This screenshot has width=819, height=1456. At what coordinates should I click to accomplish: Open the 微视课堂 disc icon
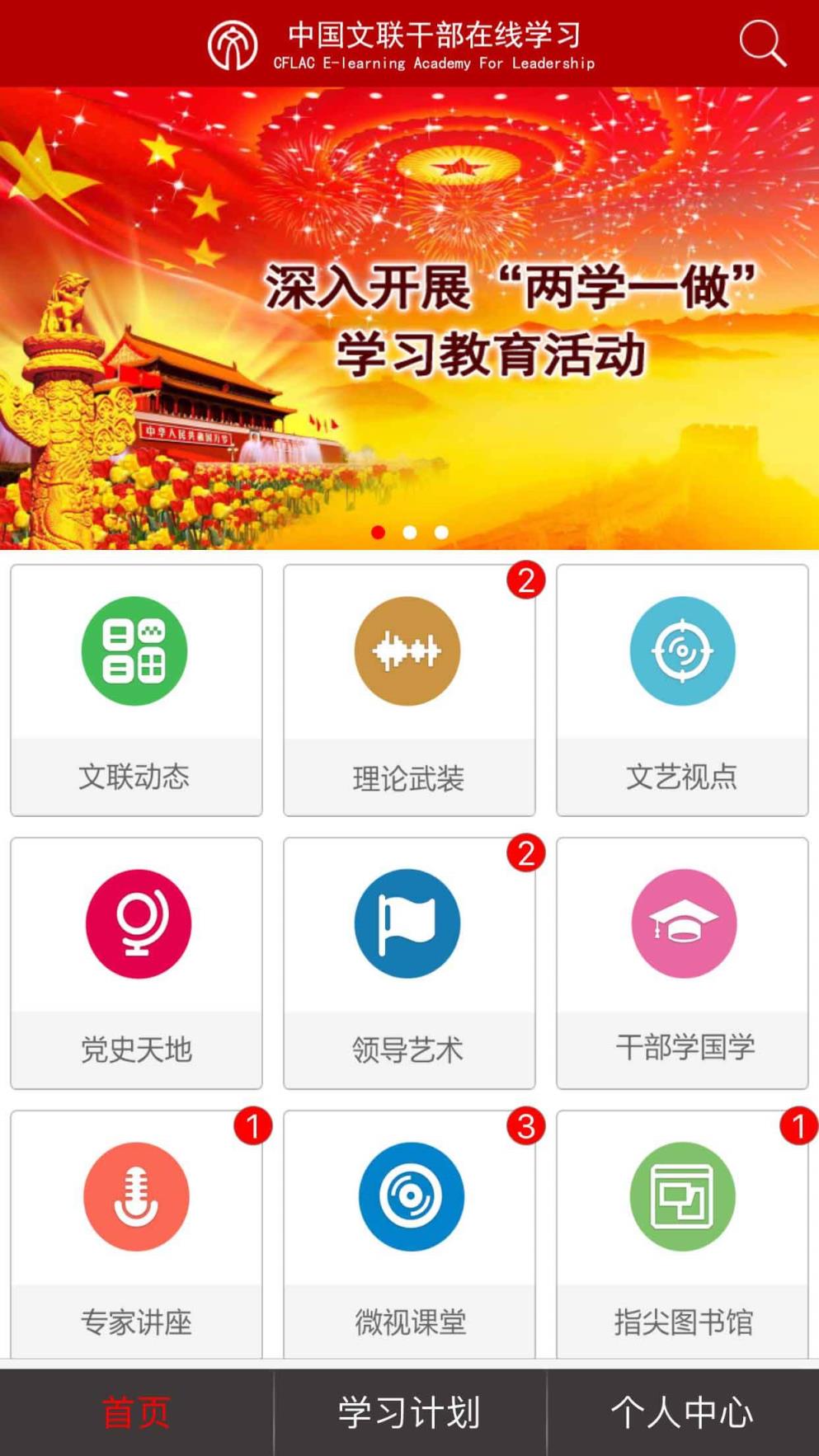coord(409,1198)
